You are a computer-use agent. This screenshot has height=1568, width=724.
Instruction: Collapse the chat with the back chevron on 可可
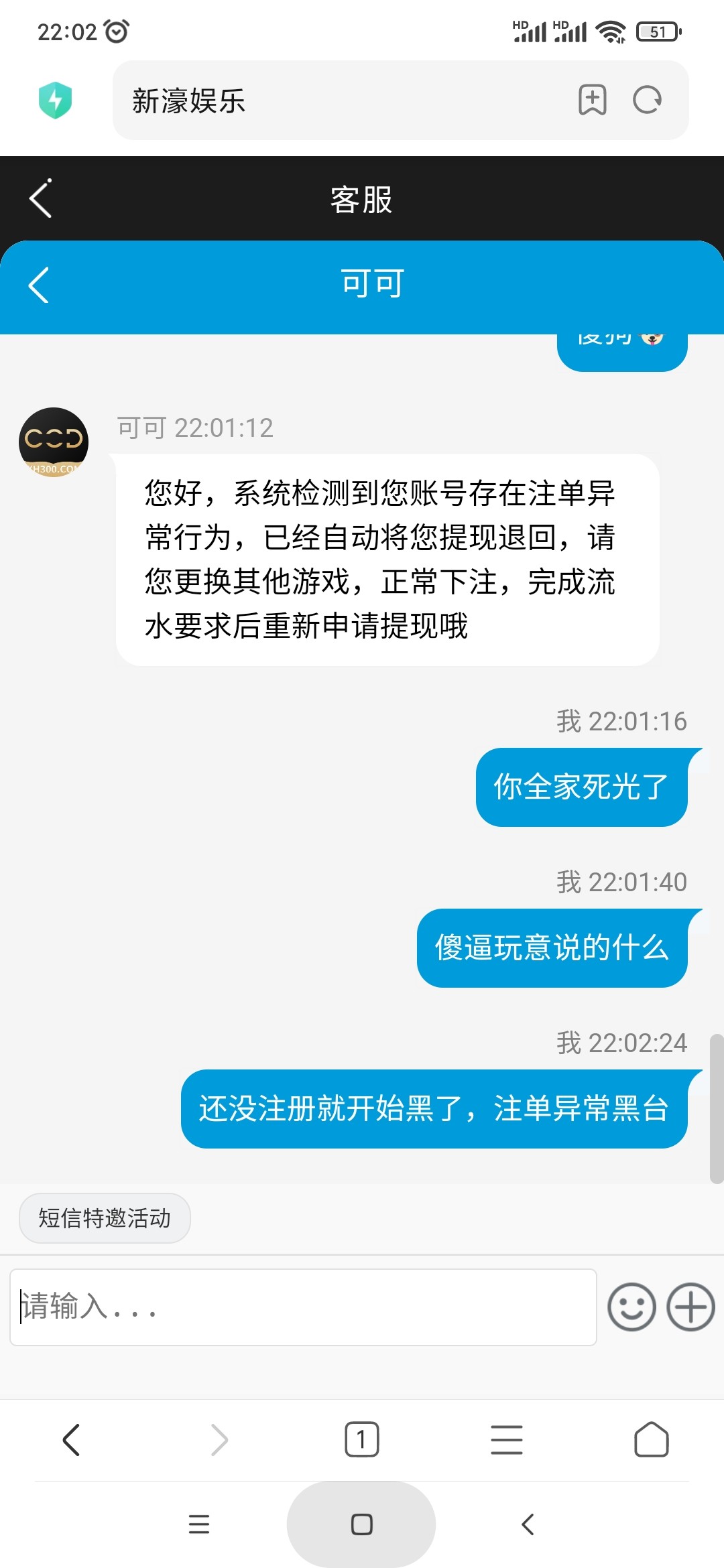pyautogui.click(x=38, y=285)
